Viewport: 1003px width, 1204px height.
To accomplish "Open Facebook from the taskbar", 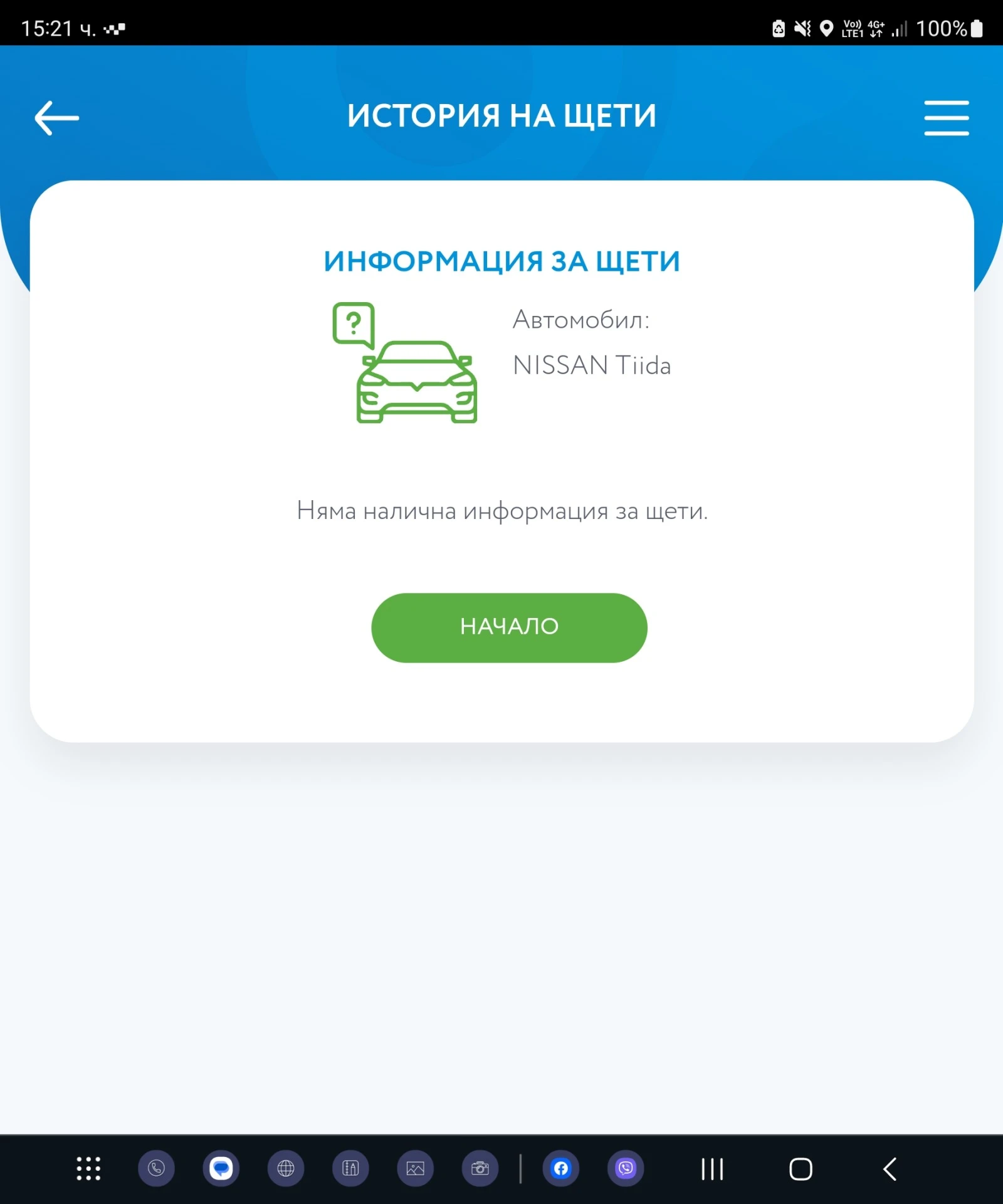I will click(561, 1168).
